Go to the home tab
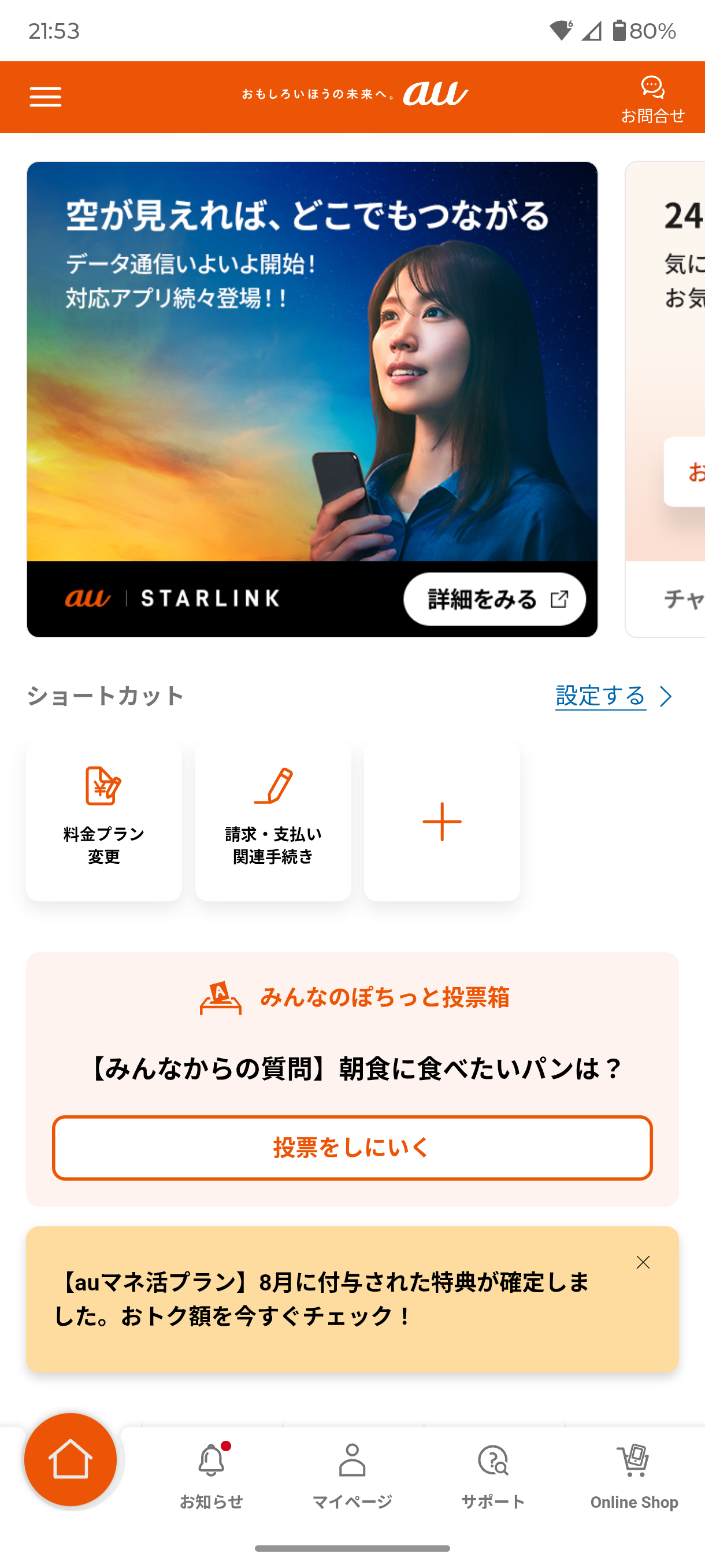 70,1459
